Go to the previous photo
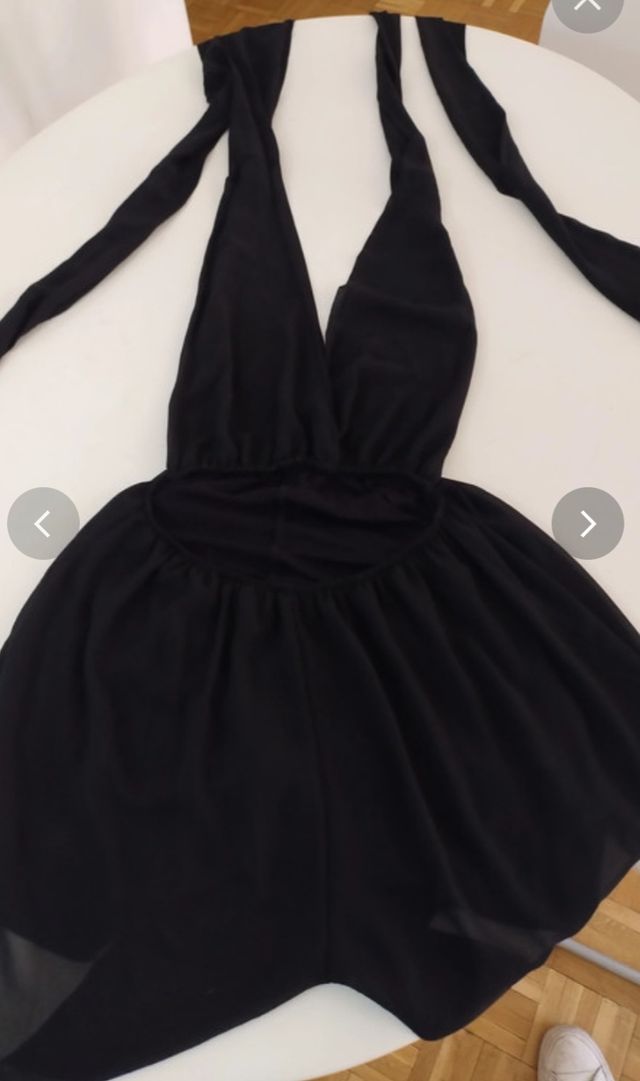Screen dimensions: 640x1081 pos(43,523)
